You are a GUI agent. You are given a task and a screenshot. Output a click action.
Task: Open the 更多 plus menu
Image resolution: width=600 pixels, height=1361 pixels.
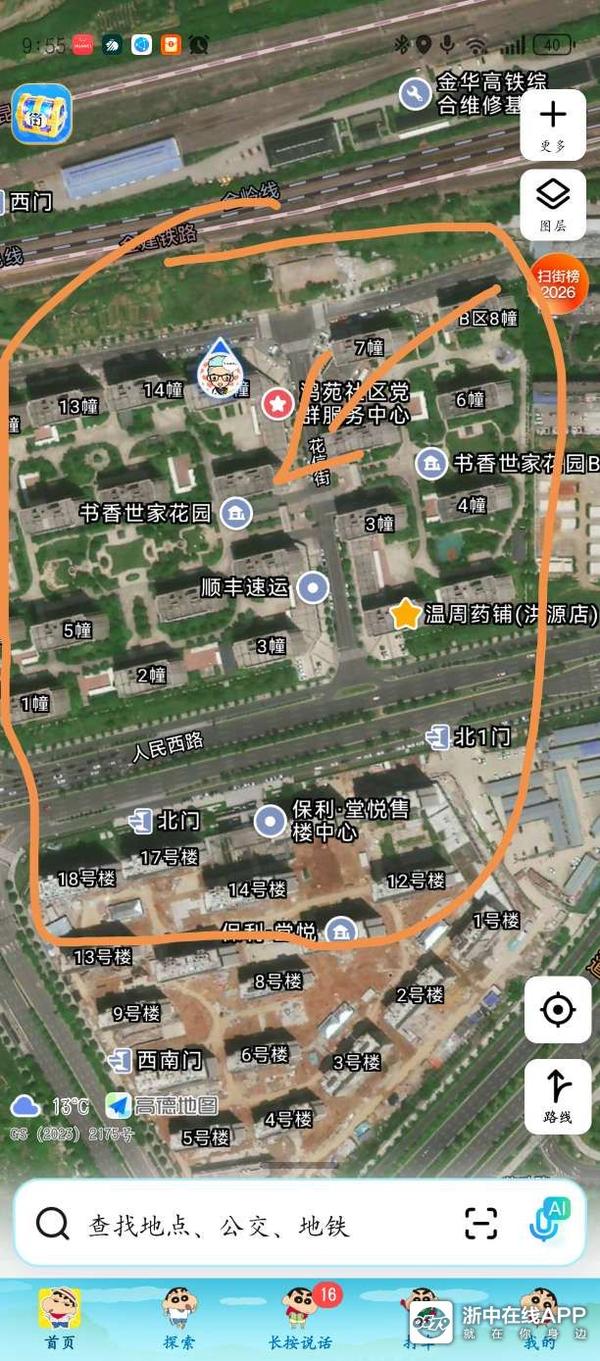pos(553,124)
